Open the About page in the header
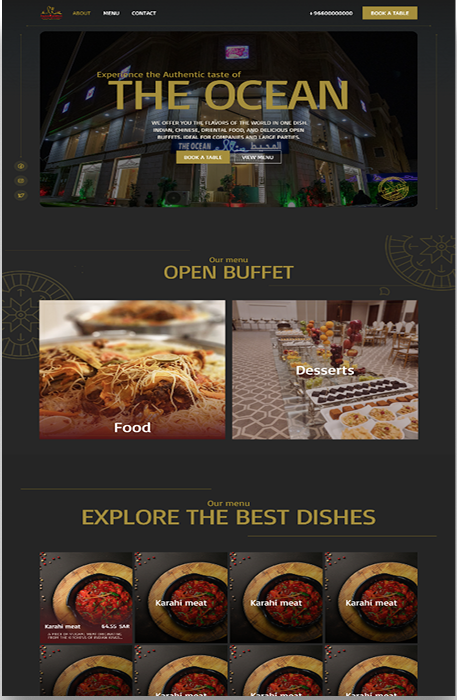Screen dimensions: 457x700 click(x=81, y=13)
